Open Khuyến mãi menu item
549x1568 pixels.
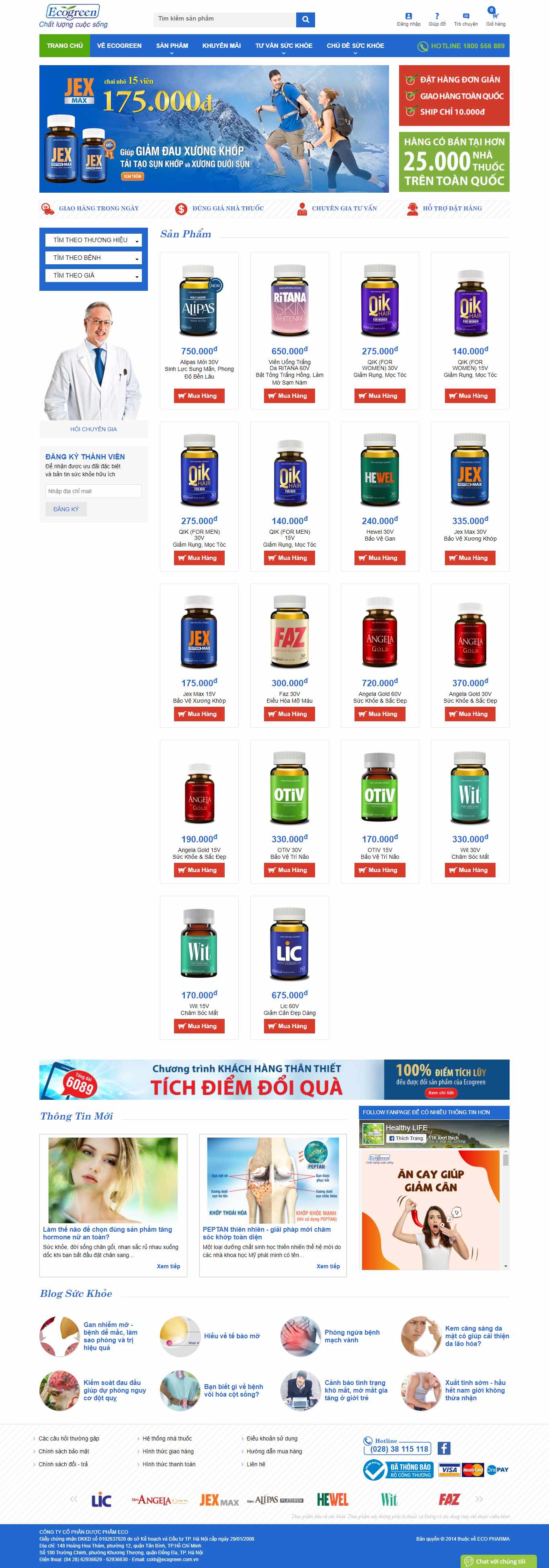pos(221,45)
